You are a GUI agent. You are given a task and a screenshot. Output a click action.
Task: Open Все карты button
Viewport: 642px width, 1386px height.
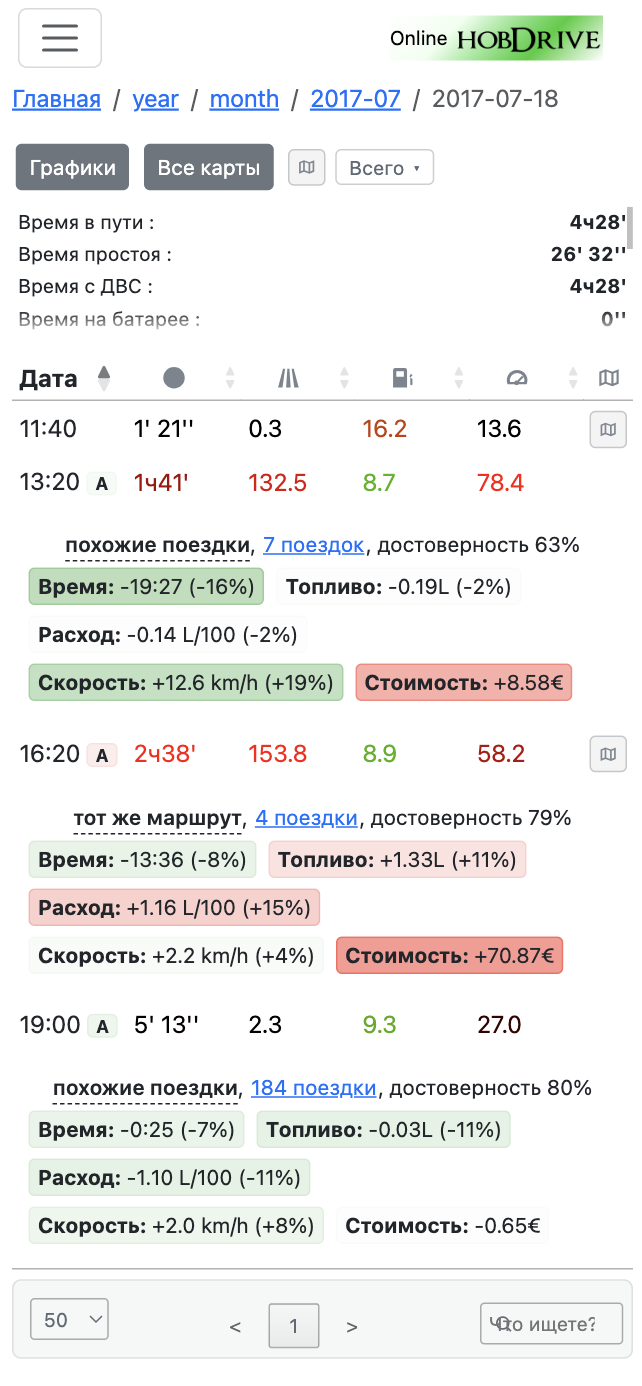[x=209, y=168]
